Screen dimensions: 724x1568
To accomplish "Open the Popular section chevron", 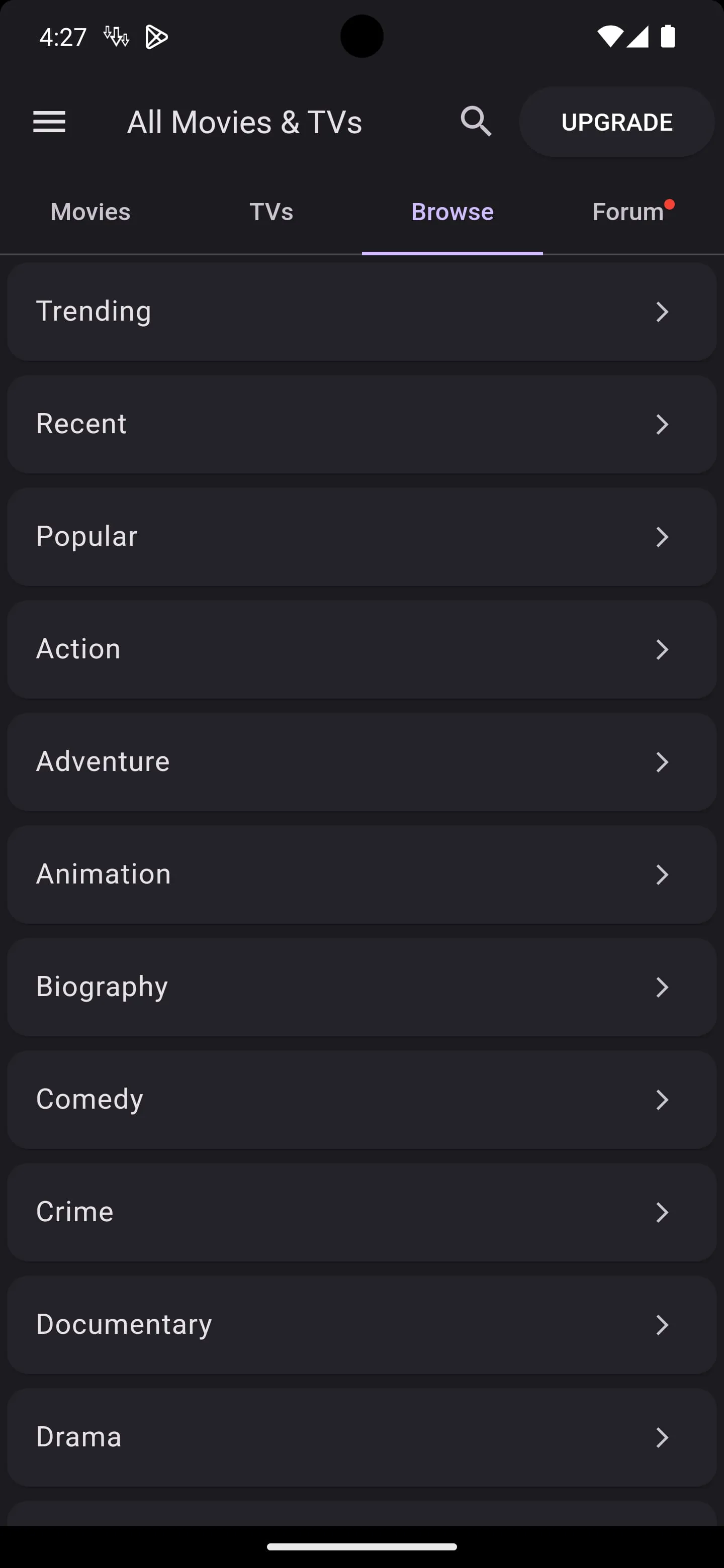I will [x=361, y=536].
